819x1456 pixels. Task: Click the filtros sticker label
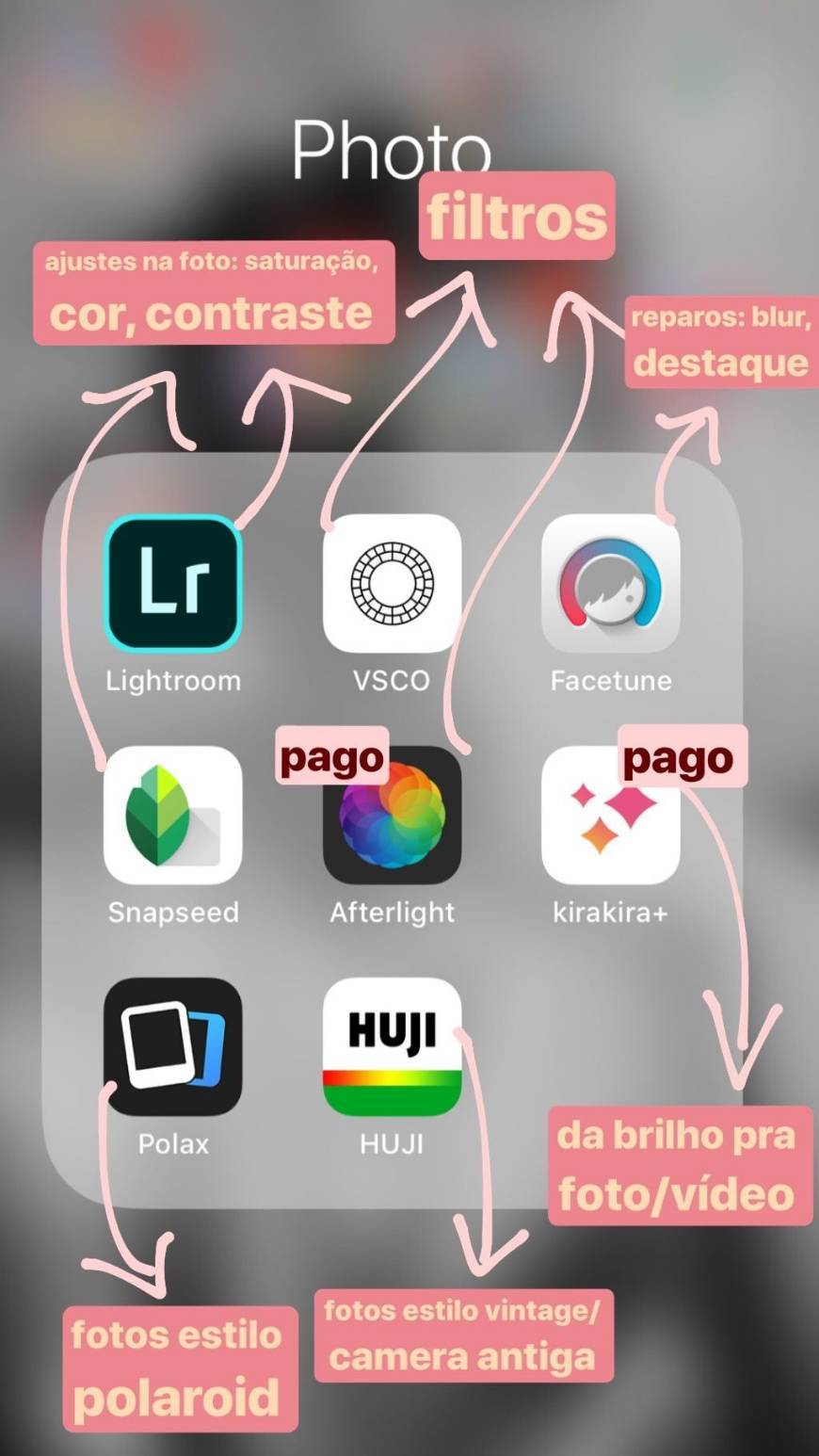pyautogui.click(x=516, y=218)
